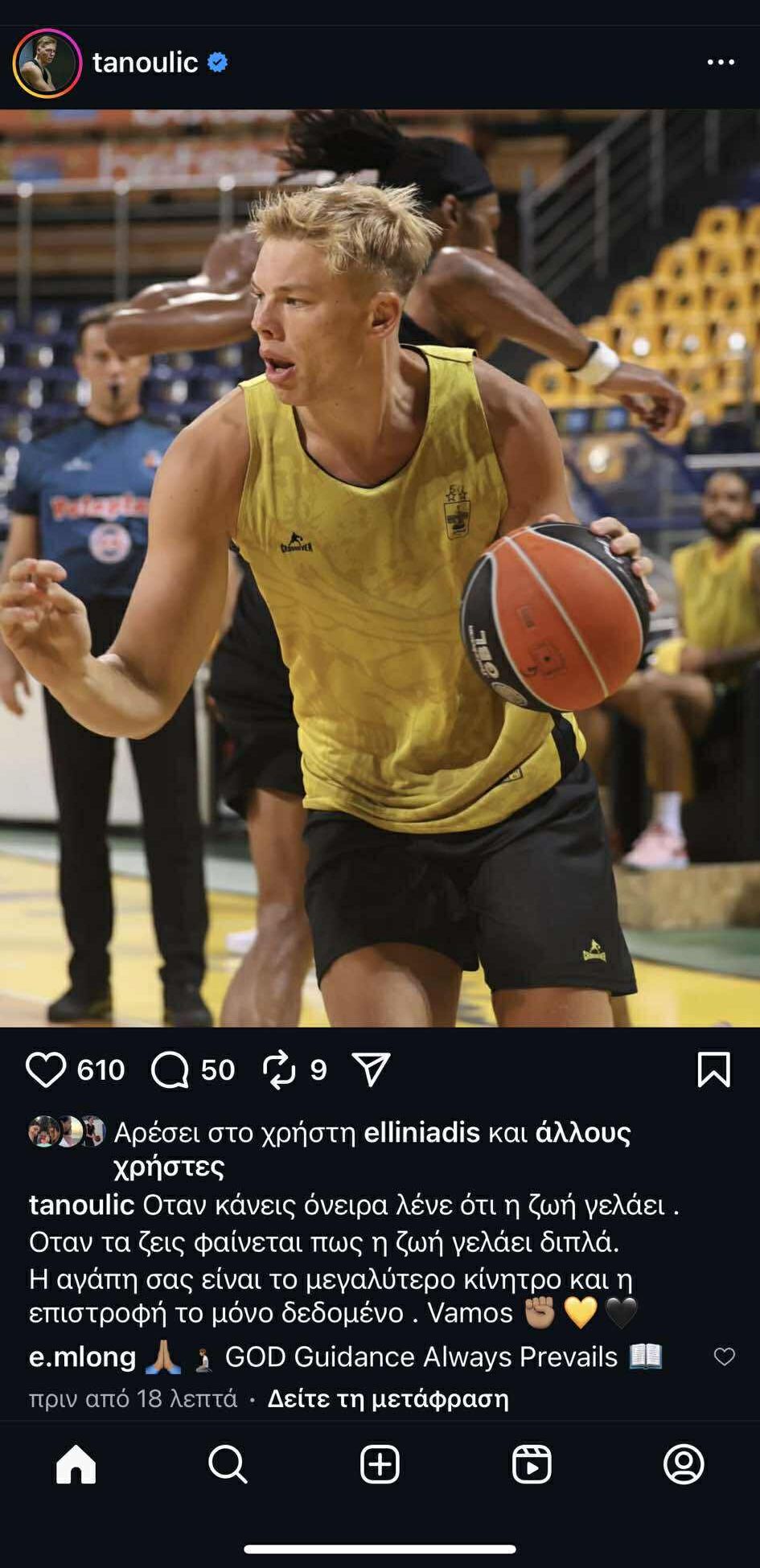The width and height of the screenshot is (760, 1568).
Task: Create a new post with plus tab
Action: pos(380,1464)
